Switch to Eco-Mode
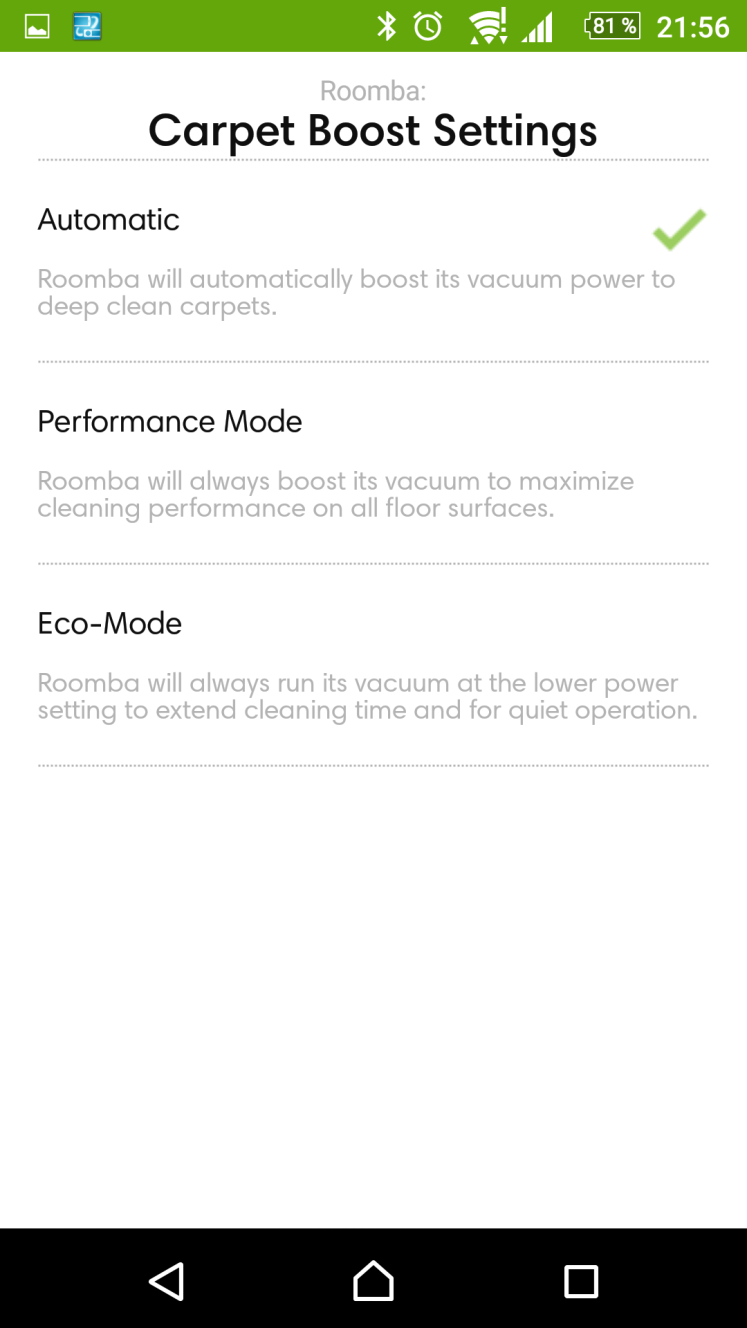 click(373, 665)
